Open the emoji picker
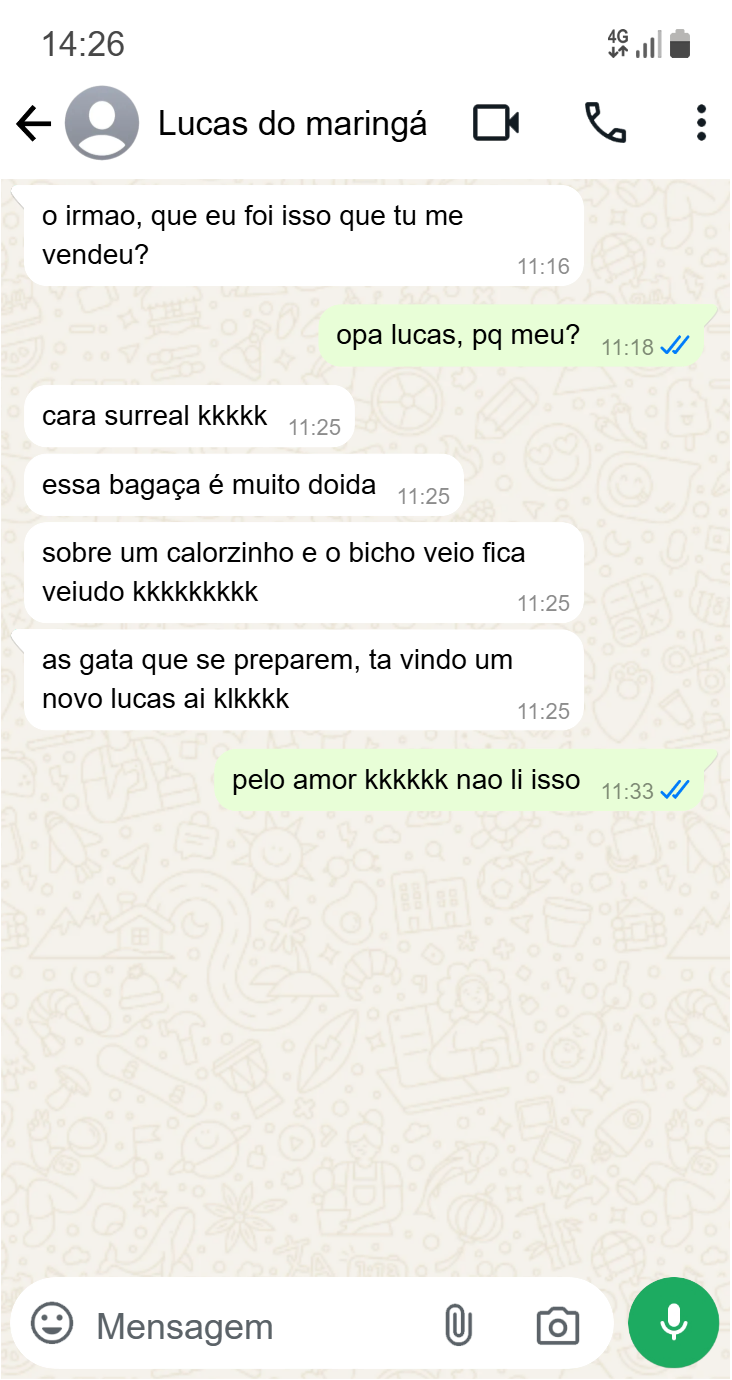The height and width of the screenshot is (1380, 732). tap(52, 1324)
